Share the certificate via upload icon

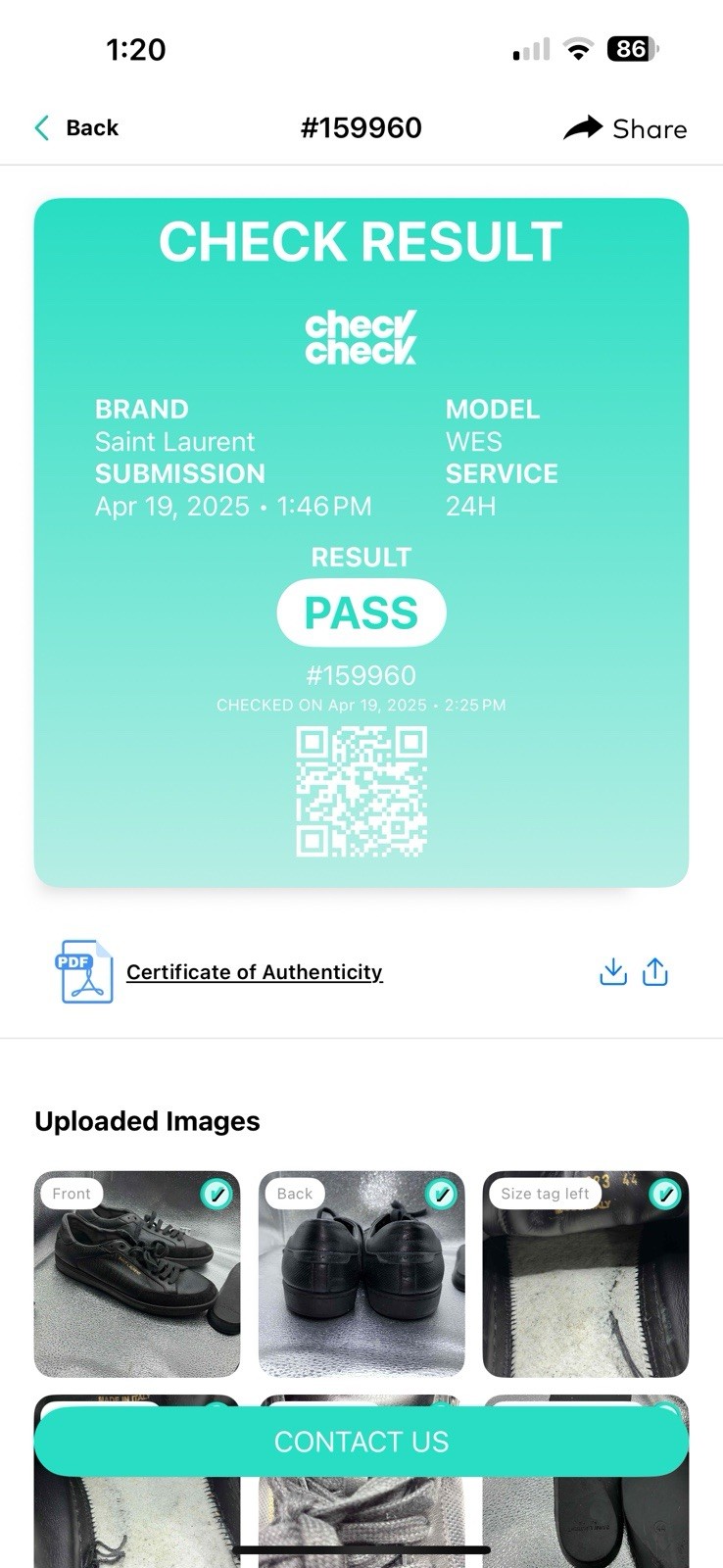[x=655, y=972]
